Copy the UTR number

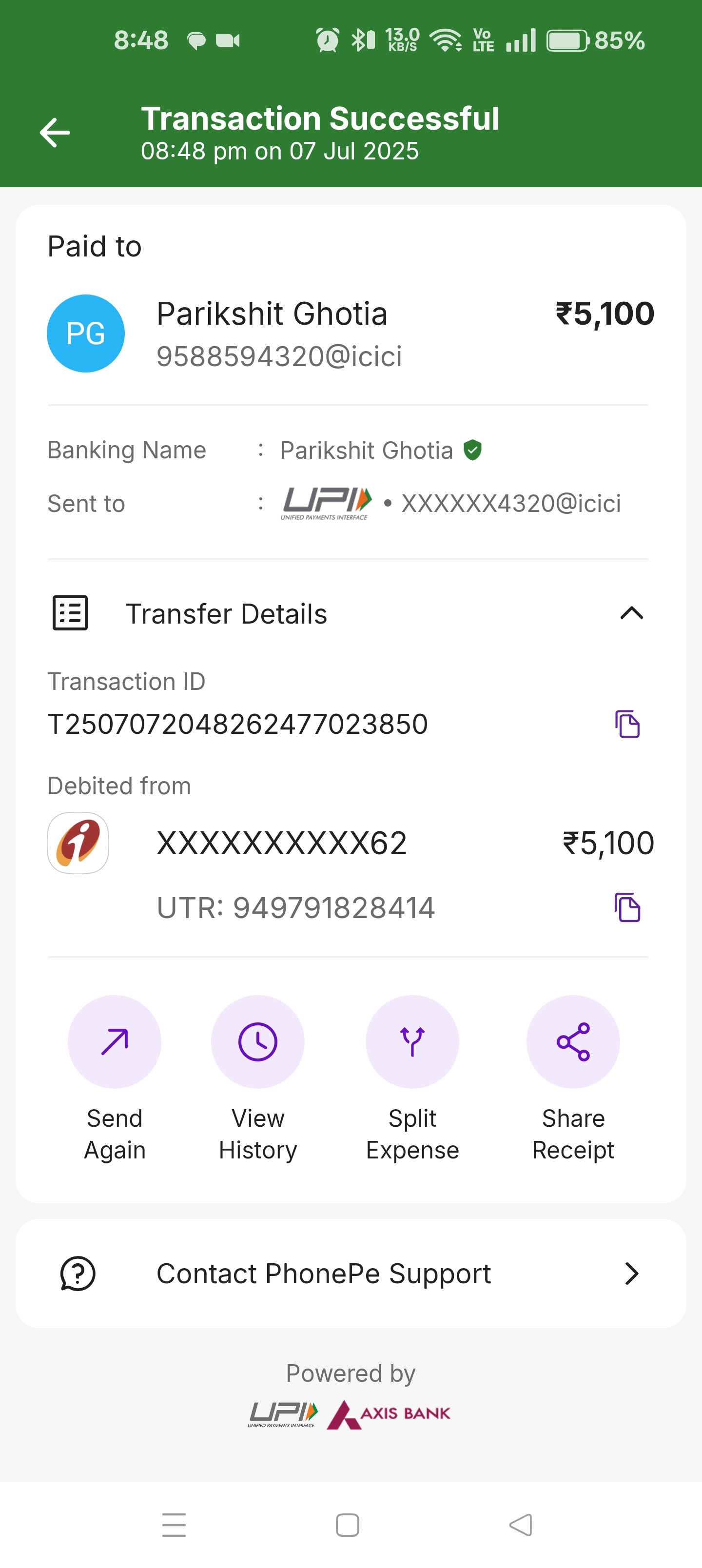(627, 907)
